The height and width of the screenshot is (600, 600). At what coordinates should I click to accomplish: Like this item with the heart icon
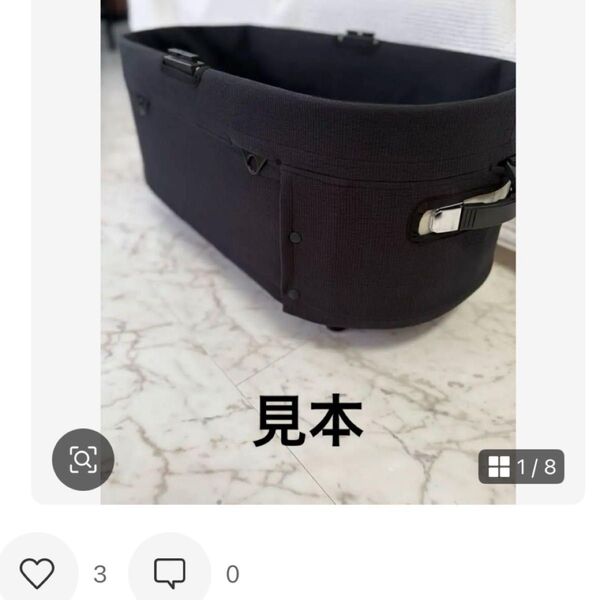point(37,573)
